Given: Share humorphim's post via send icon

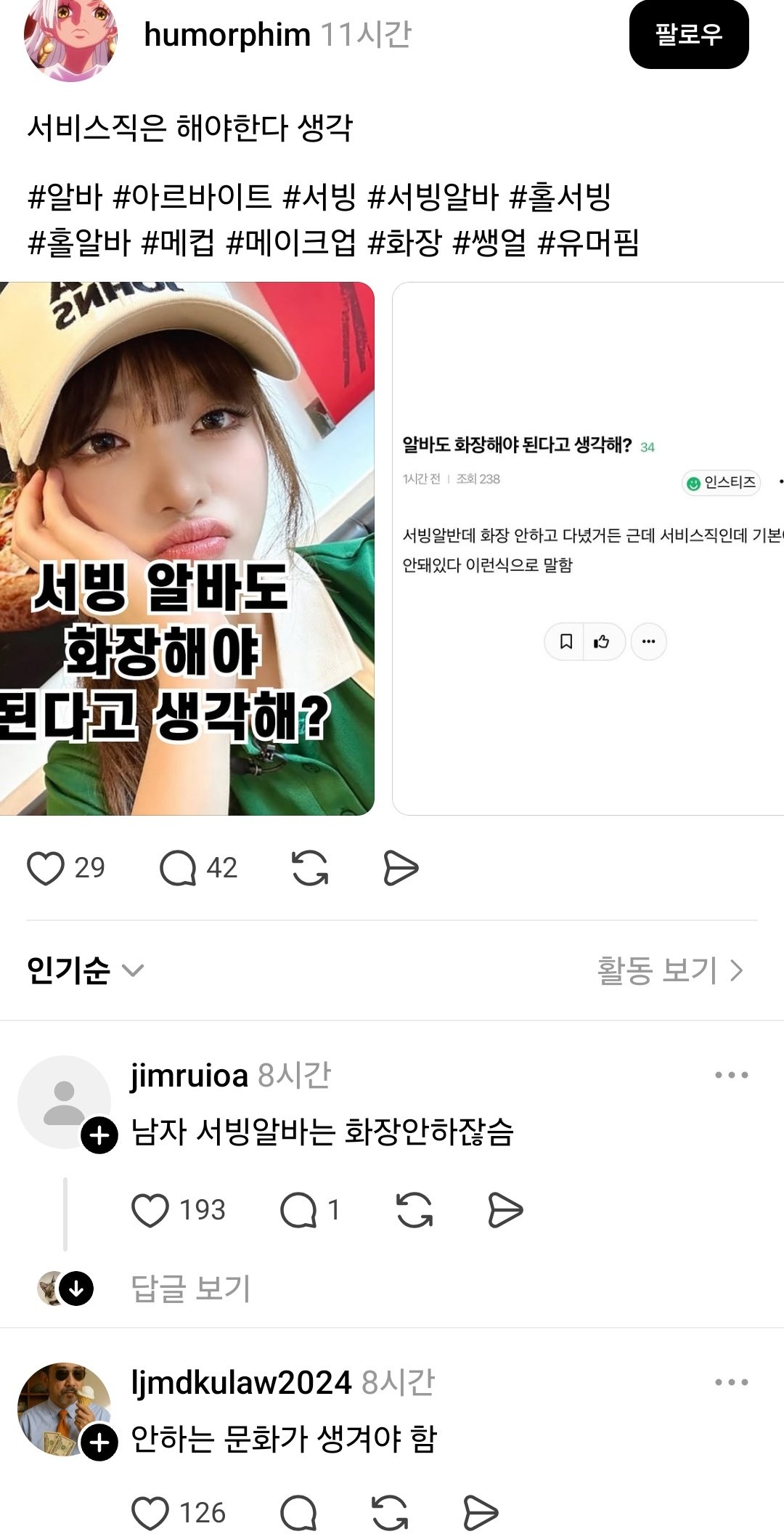Looking at the screenshot, I should (x=401, y=868).
